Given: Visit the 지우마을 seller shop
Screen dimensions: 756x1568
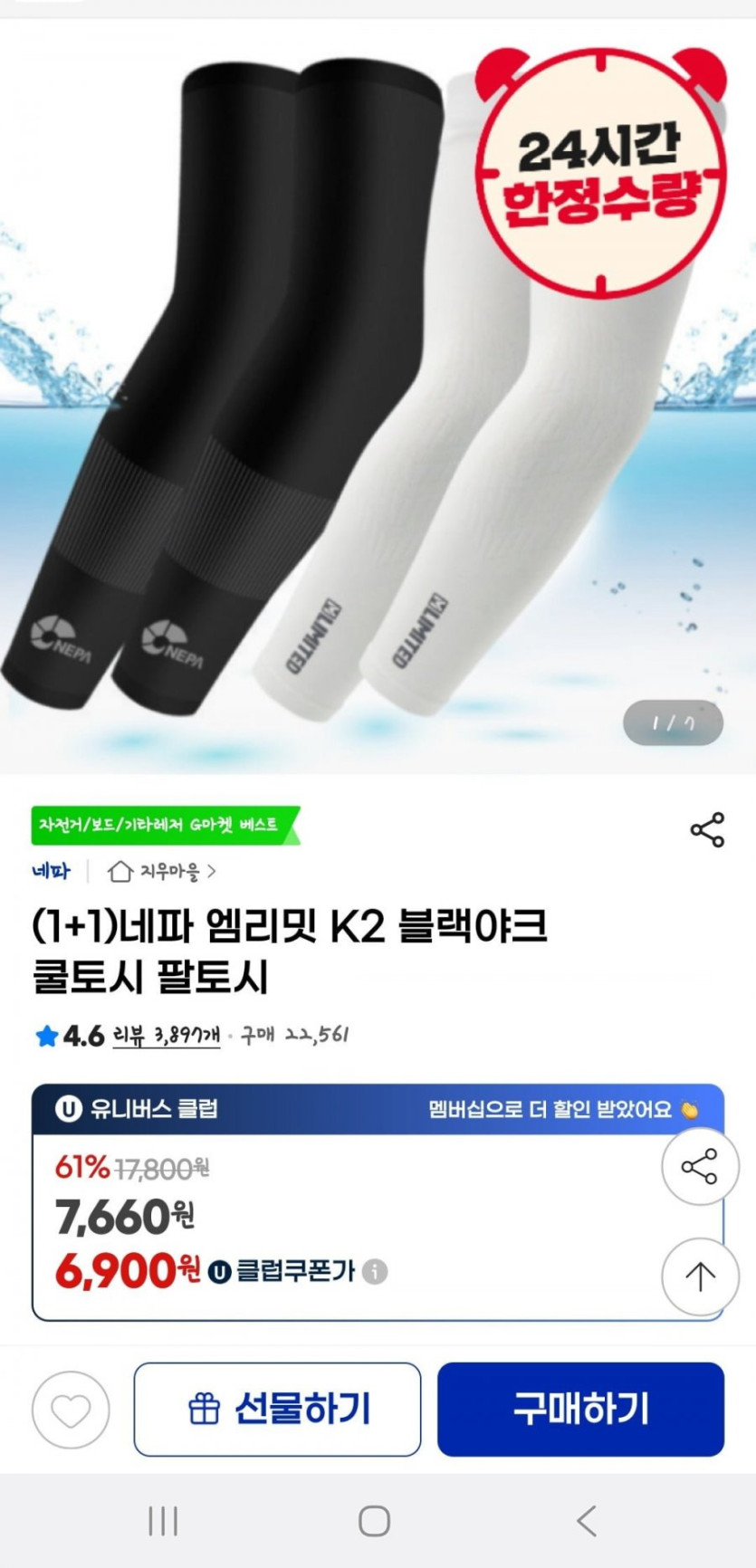Looking at the screenshot, I should 163,872.
